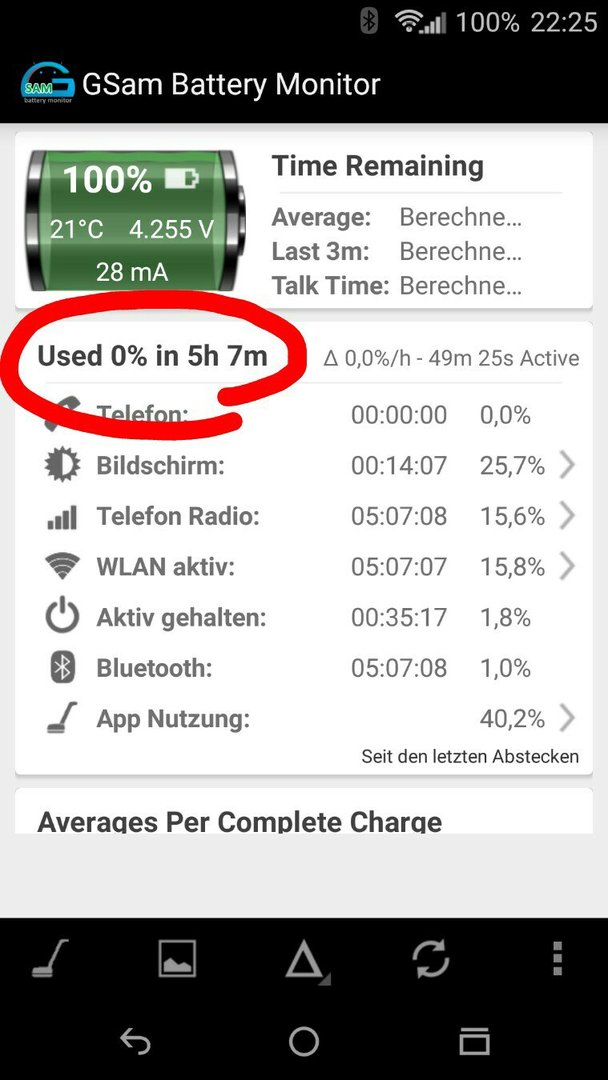Refresh battery statistics
This screenshot has width=608, height=1080.
click(431, 958)
